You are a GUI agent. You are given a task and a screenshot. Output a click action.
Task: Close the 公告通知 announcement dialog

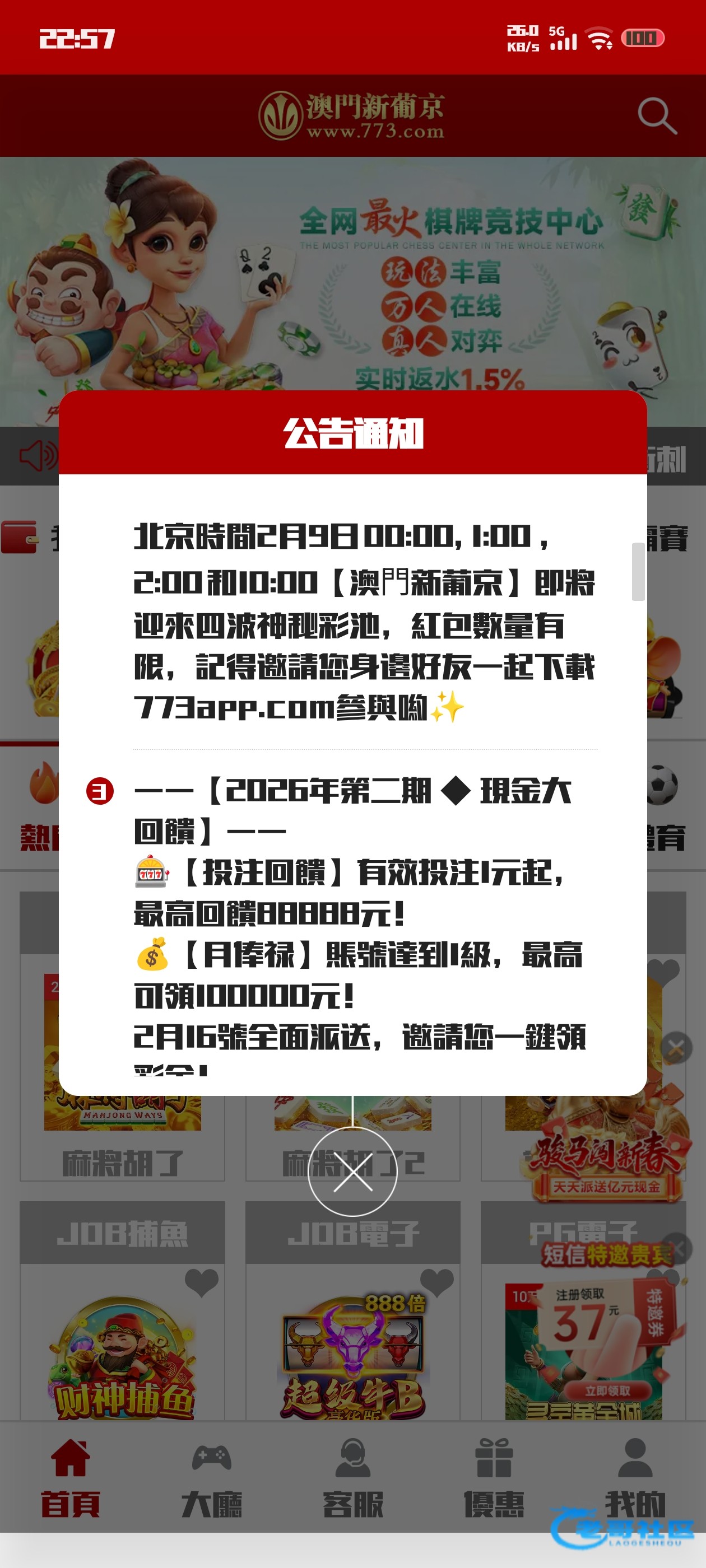352,1172
